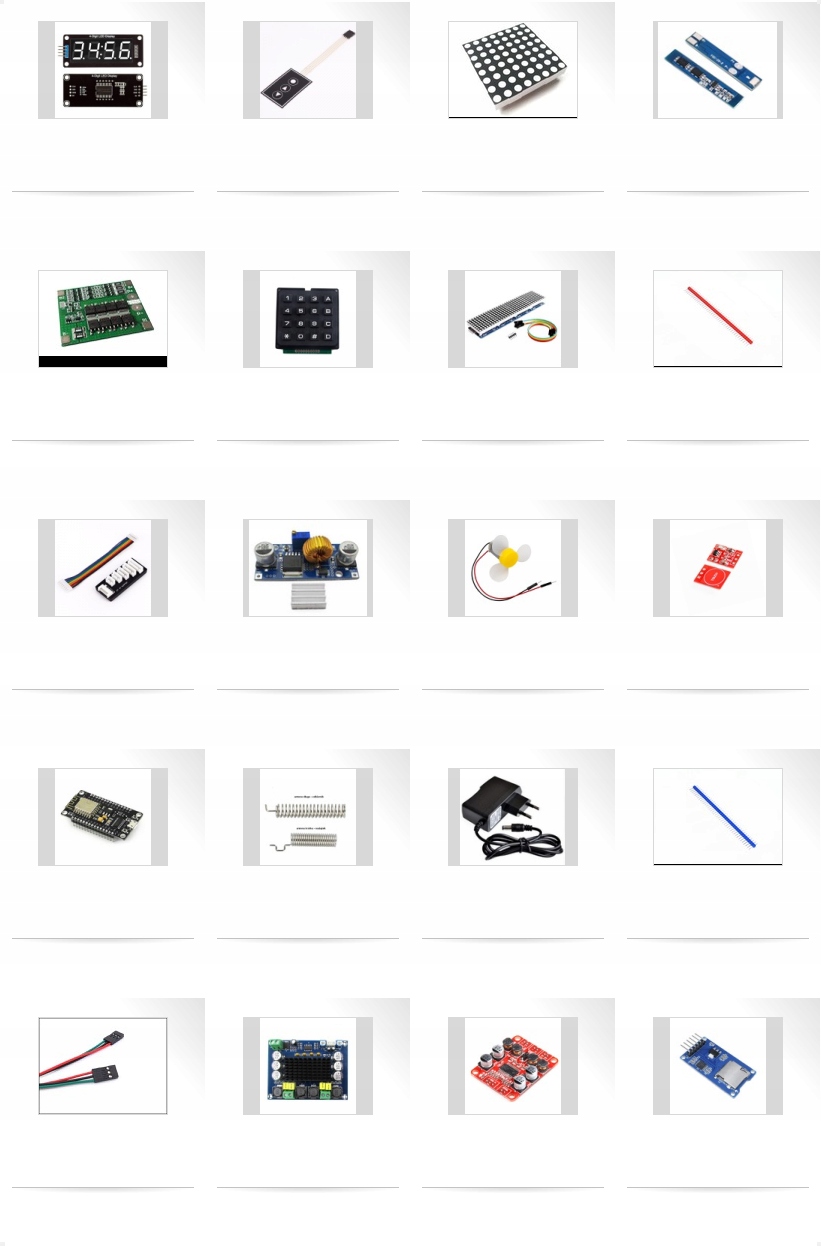Open the slim blue battery protection boards

click(x=718, y=70)
